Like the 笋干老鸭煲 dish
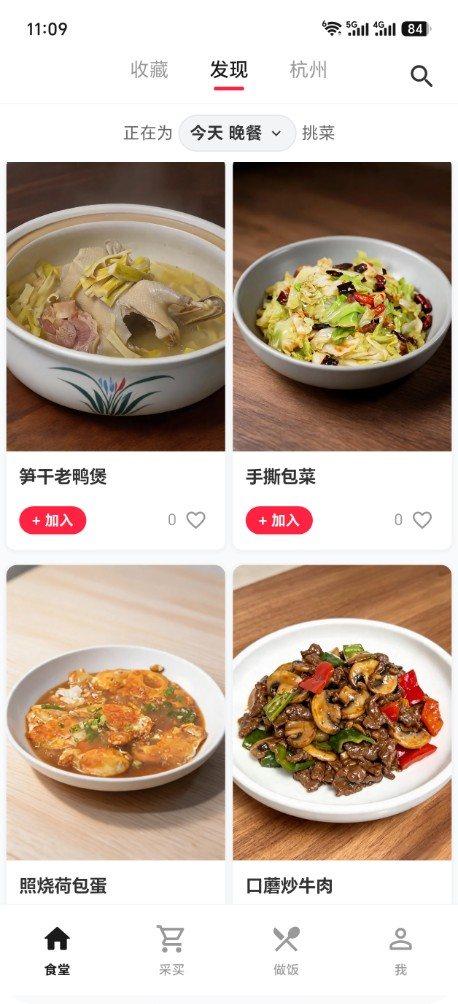Viewport: 458px width, 1004px height. [195, 520]
